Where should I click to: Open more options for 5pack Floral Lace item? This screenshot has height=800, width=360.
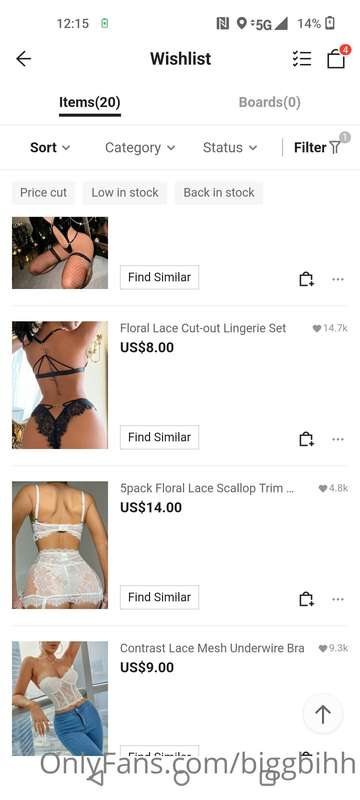click(338, 599)
